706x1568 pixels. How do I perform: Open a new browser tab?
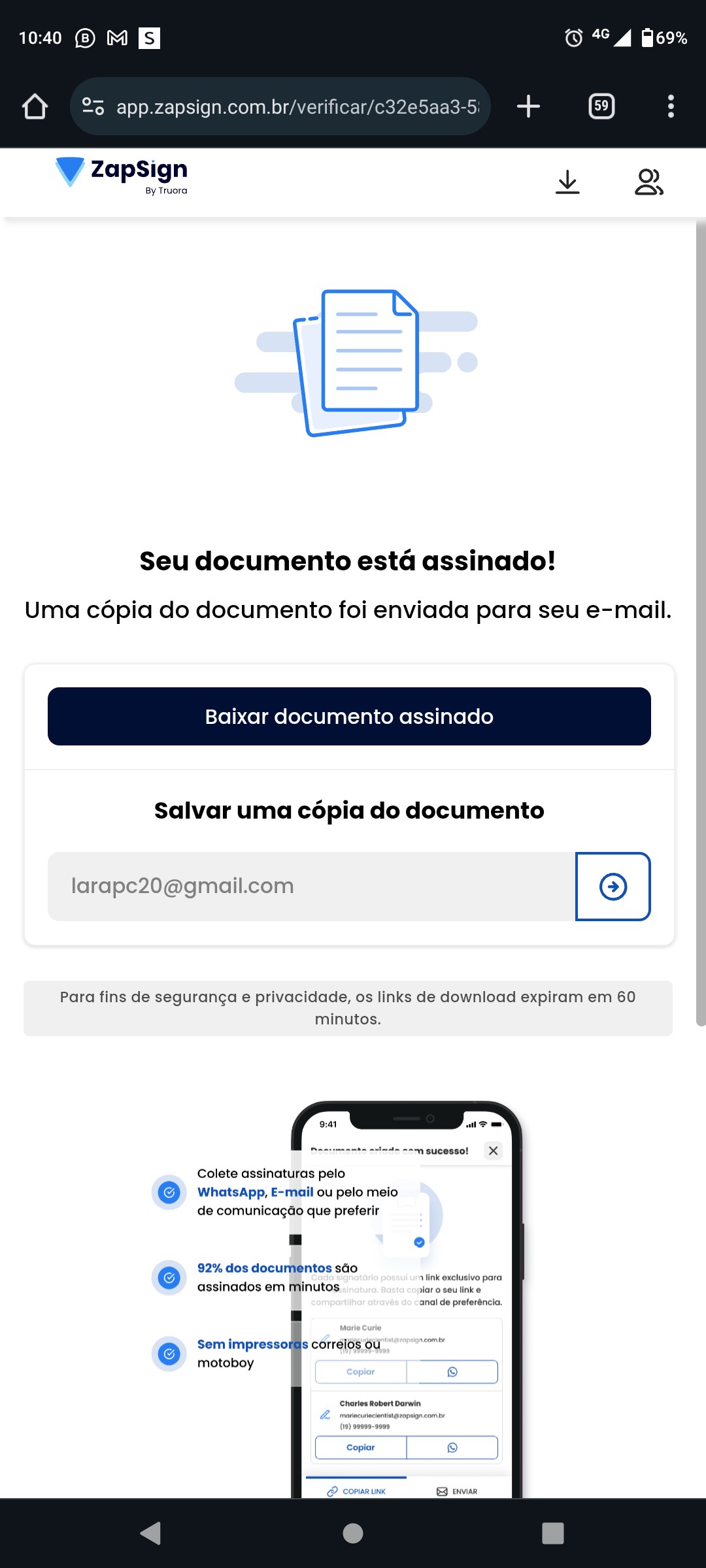point(528,106)
